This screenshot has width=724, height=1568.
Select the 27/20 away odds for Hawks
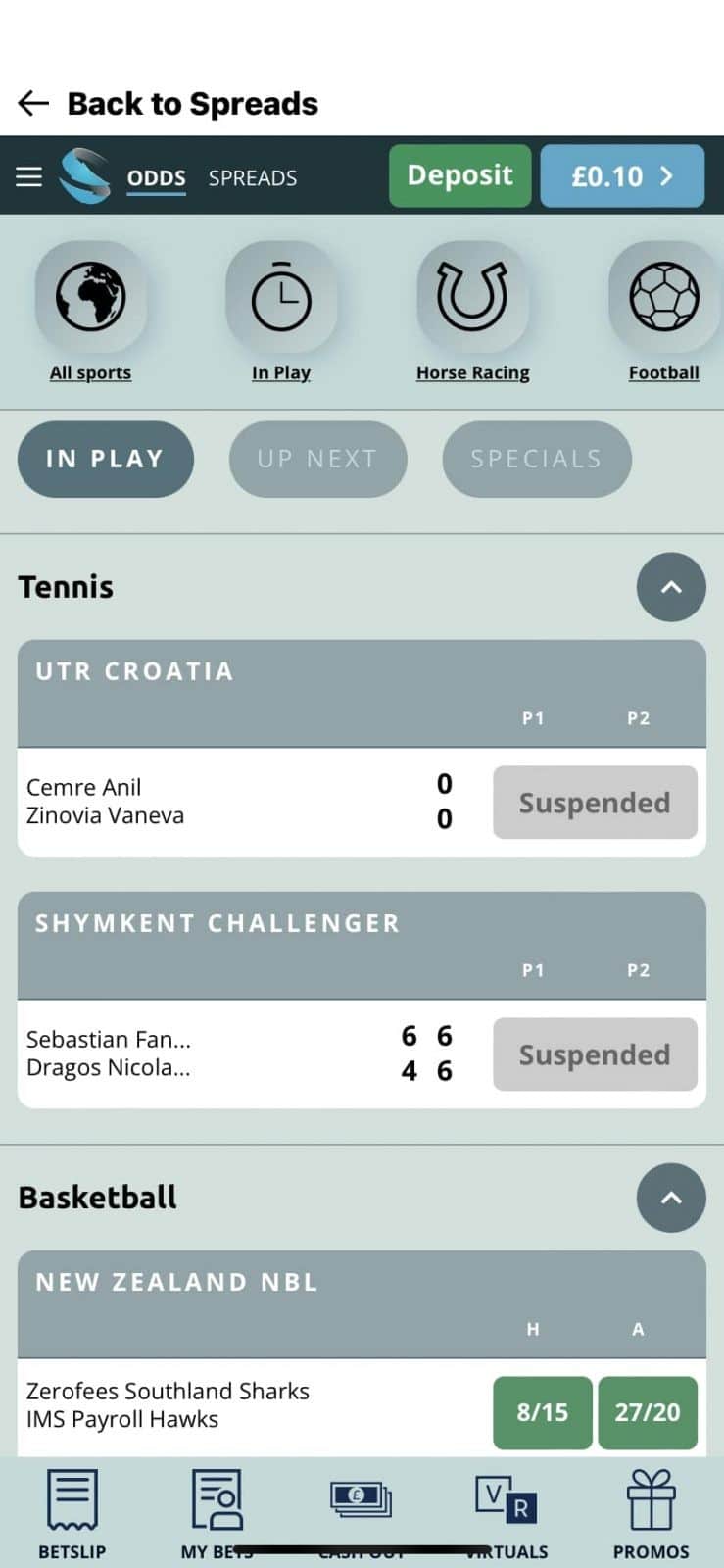[648, 1412]
